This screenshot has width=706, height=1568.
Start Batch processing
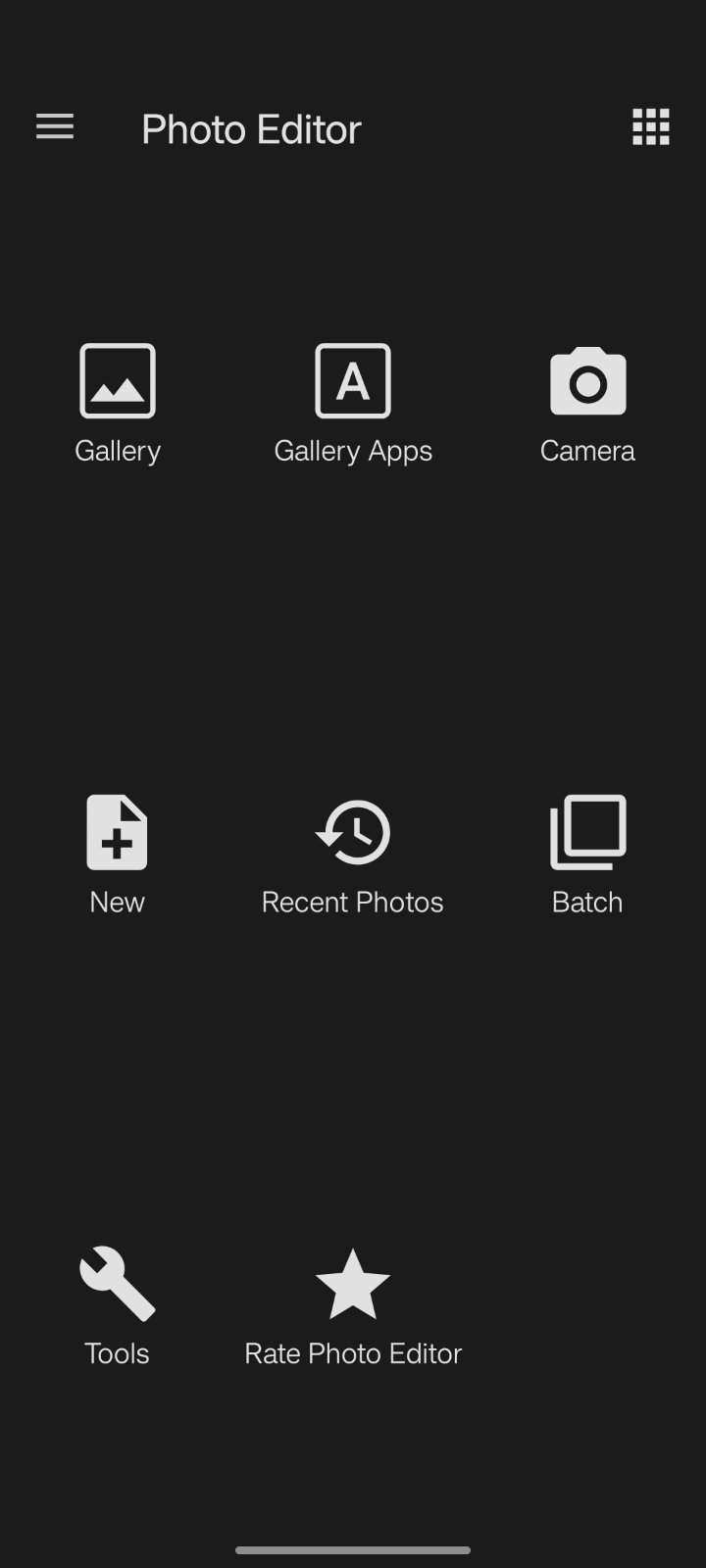(x=587, y=853)
